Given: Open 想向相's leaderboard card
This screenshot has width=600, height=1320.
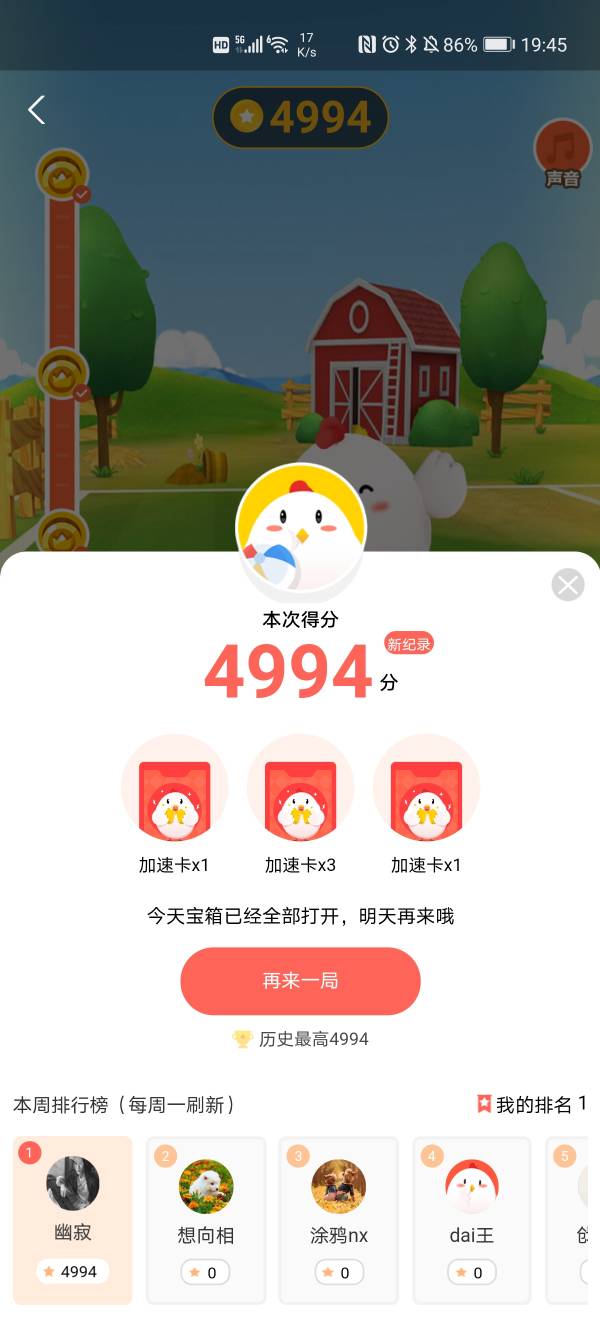Looking at the screenshot, I should click(x=206, y=1220).
